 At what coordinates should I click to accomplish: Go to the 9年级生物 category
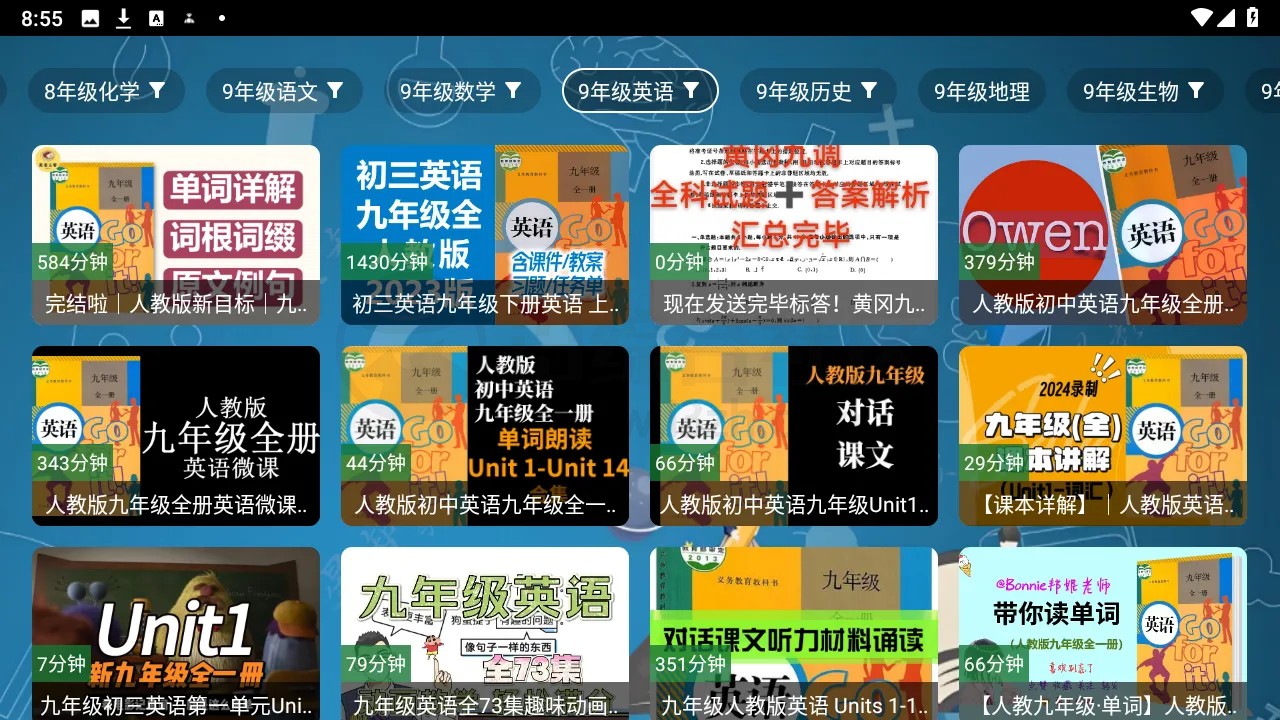click(x=1143, y=91)
